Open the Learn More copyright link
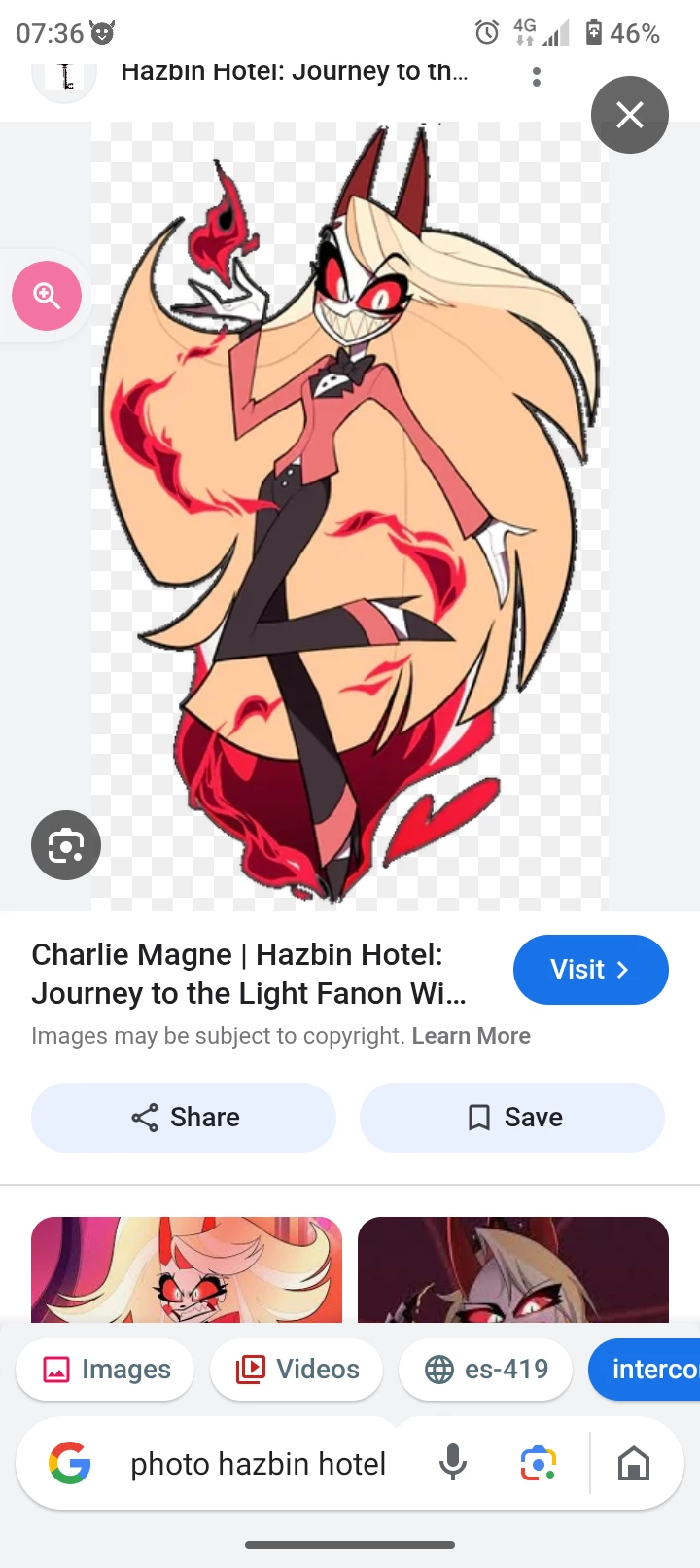 471,1036
